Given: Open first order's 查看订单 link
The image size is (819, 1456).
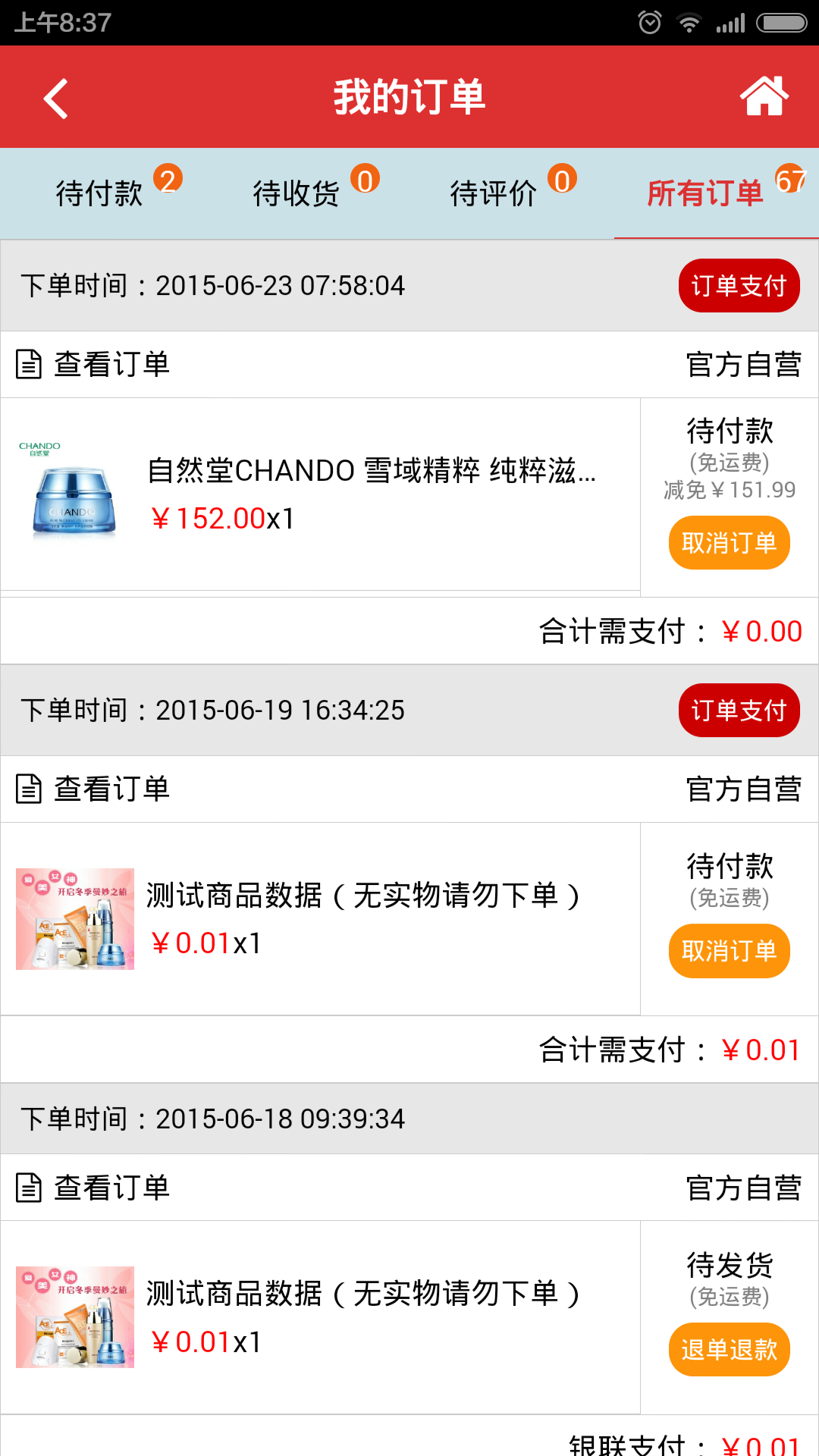Looking at the screenshot, I should 111,364.
